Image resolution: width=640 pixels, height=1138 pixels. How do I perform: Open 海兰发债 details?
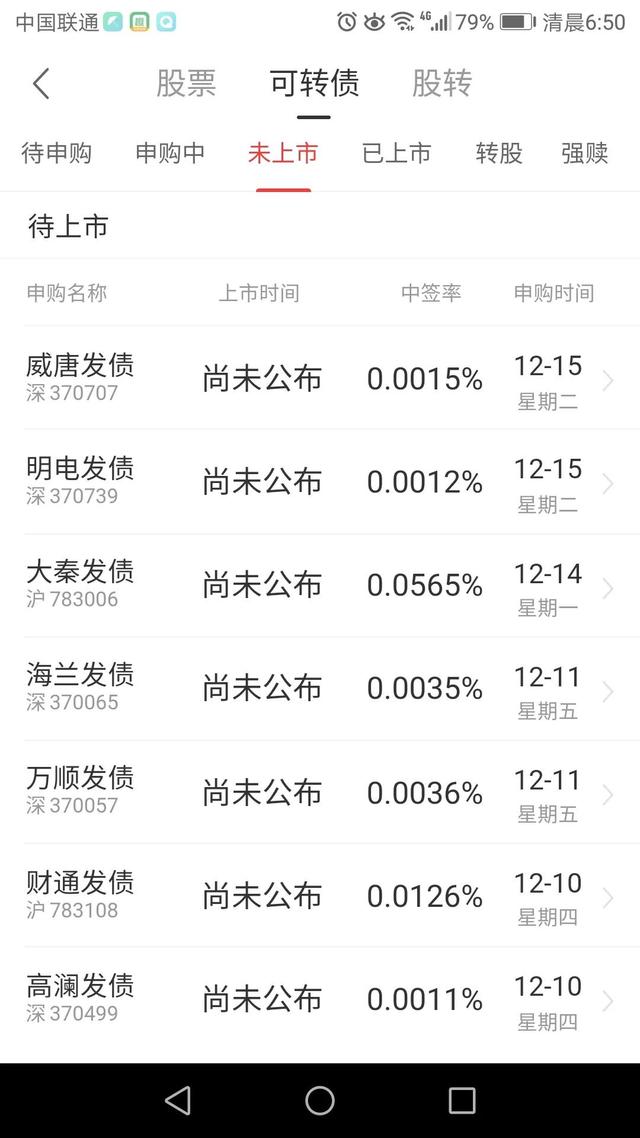point(320,688)
